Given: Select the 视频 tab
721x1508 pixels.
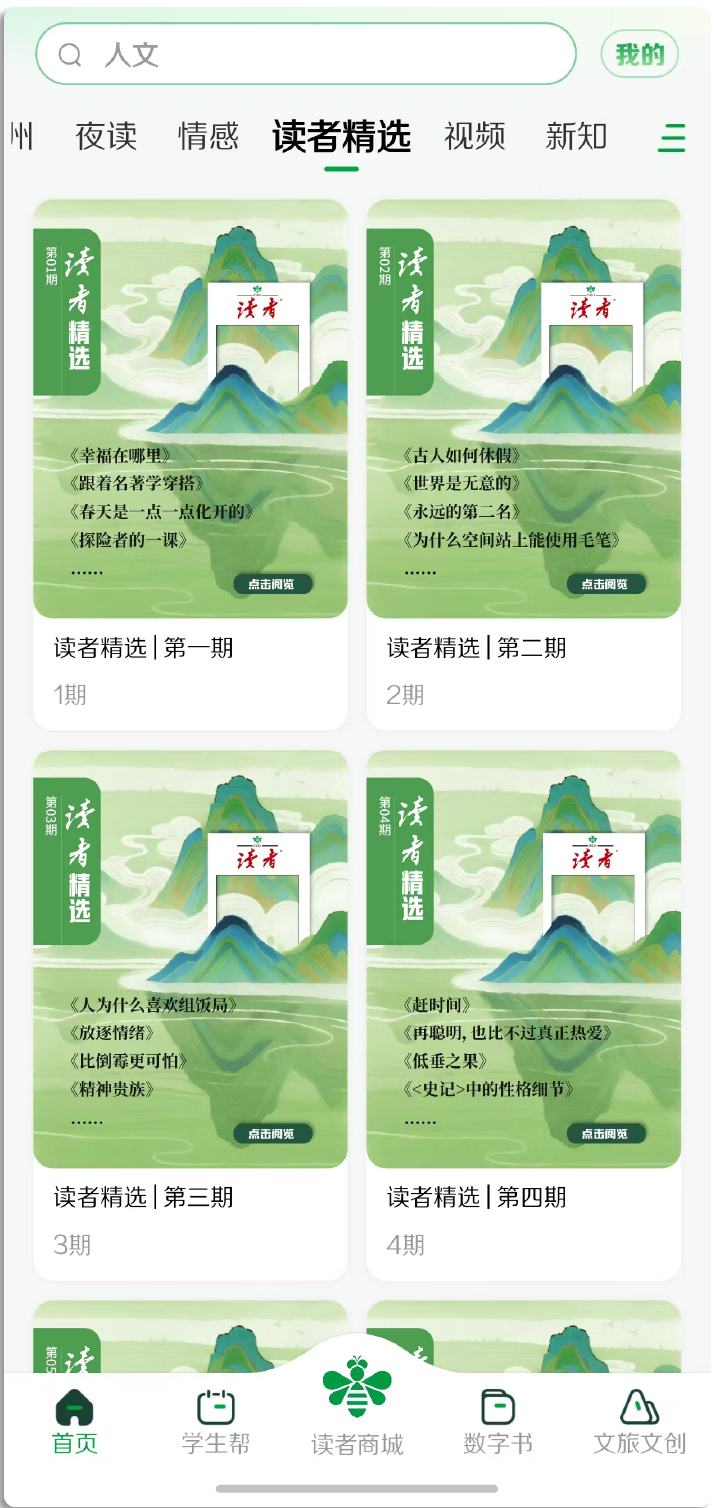Looking at the screenshot, I should click(475, 136).
